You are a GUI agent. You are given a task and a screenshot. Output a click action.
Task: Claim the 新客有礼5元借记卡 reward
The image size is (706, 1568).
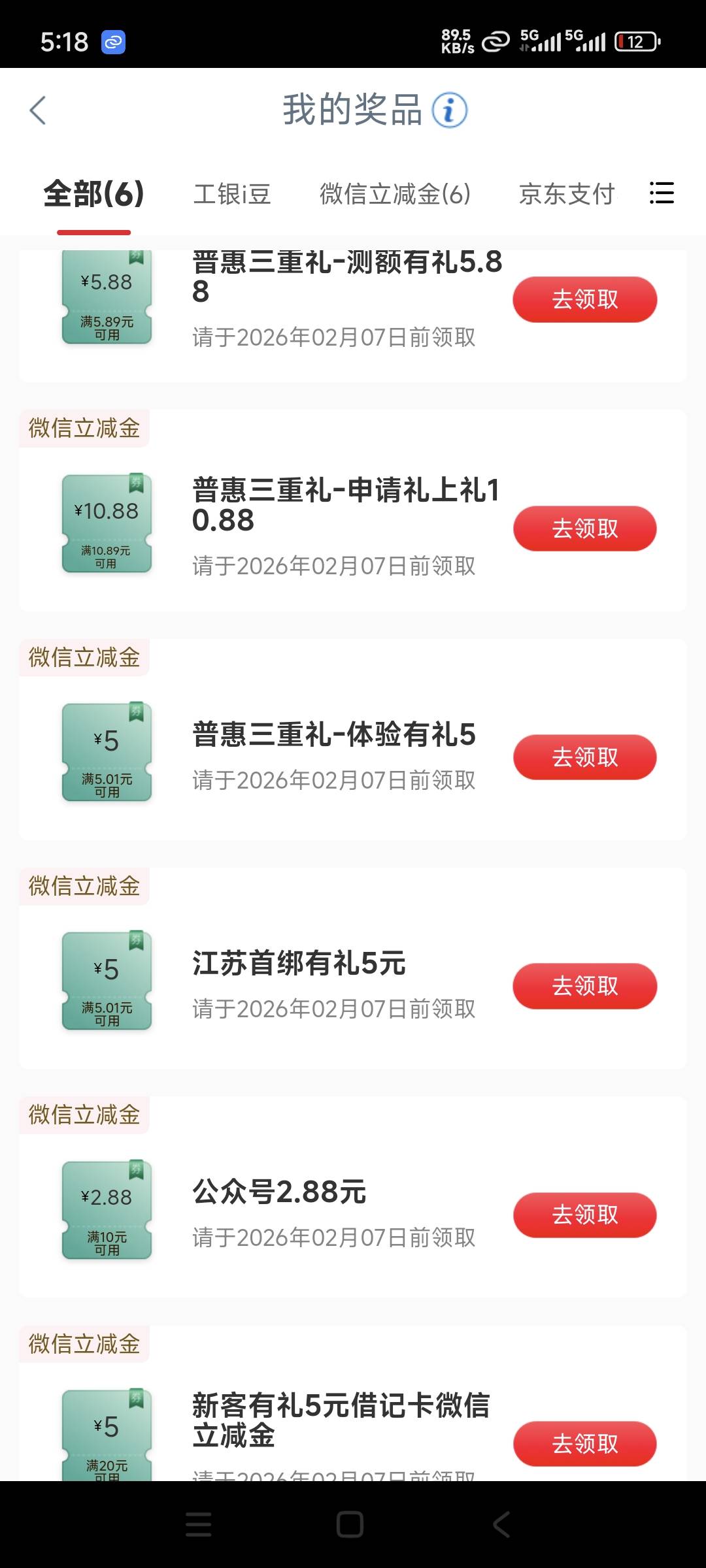click(584, 1443)
